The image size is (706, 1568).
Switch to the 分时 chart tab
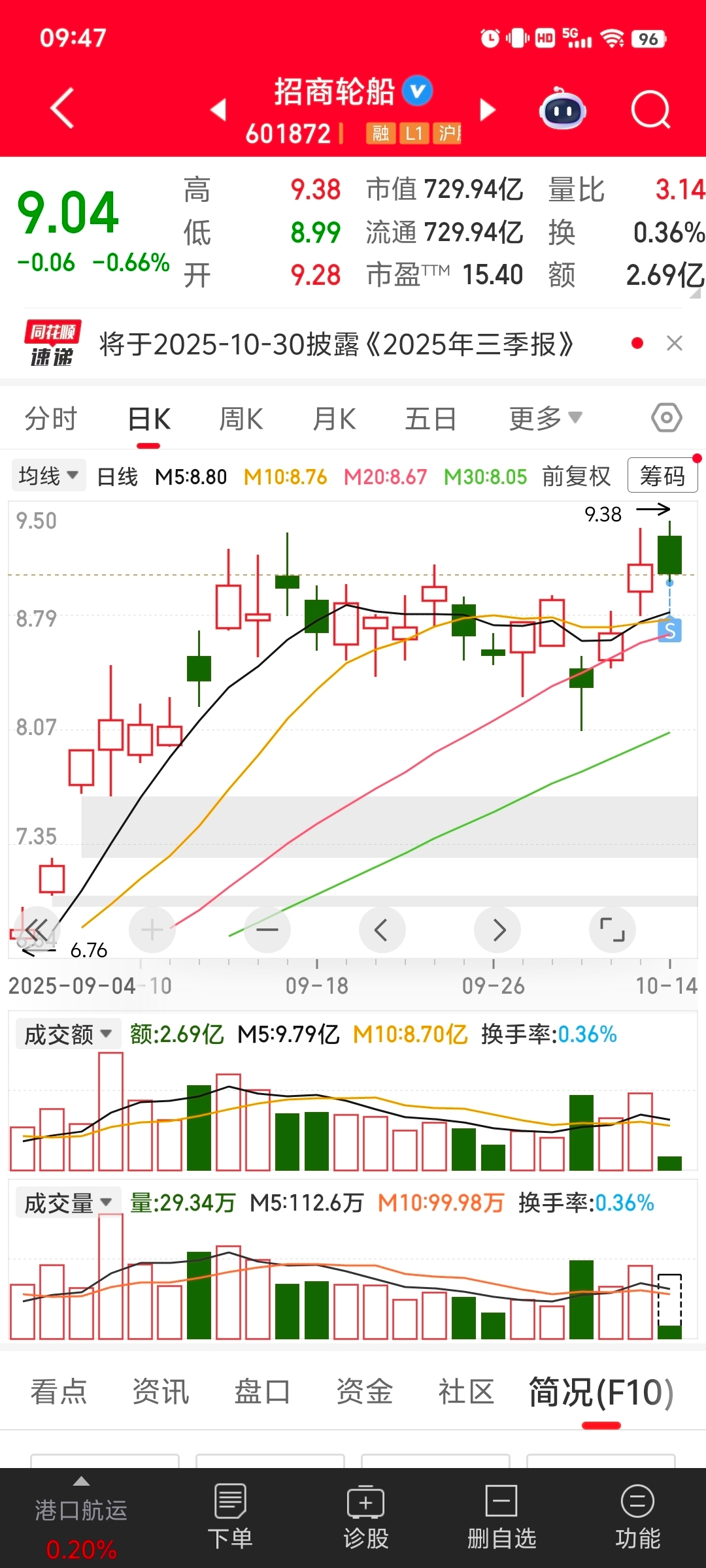[51, 419]
